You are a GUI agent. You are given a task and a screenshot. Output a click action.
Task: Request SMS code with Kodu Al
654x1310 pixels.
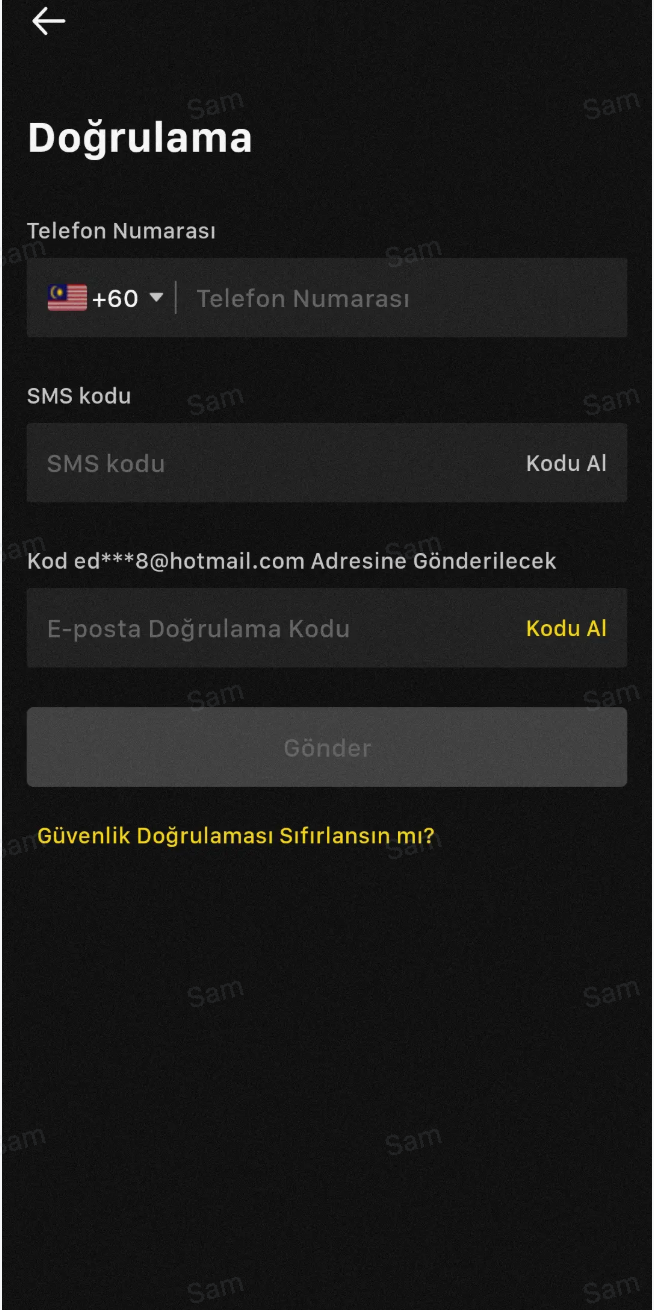566,463
